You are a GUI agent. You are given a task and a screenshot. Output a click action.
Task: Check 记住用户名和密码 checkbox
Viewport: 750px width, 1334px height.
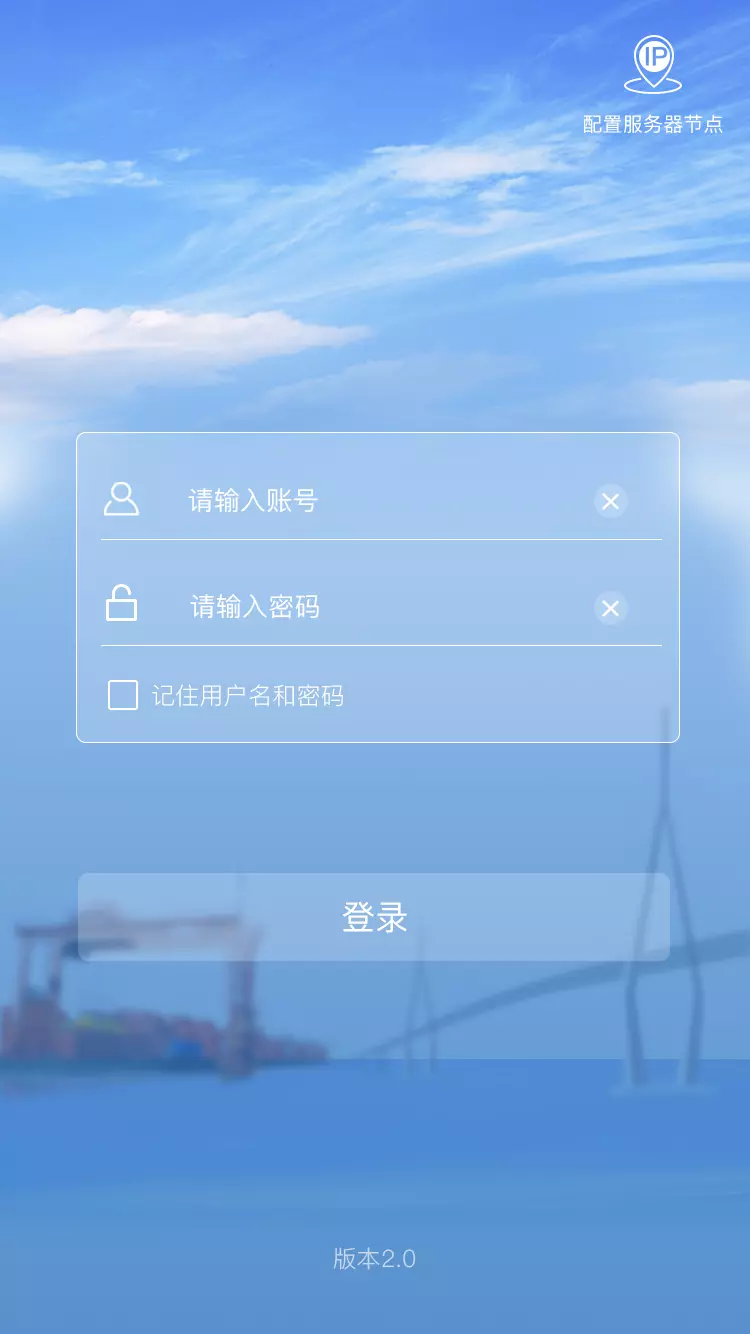pyautogui.click(x=123, y=695)
